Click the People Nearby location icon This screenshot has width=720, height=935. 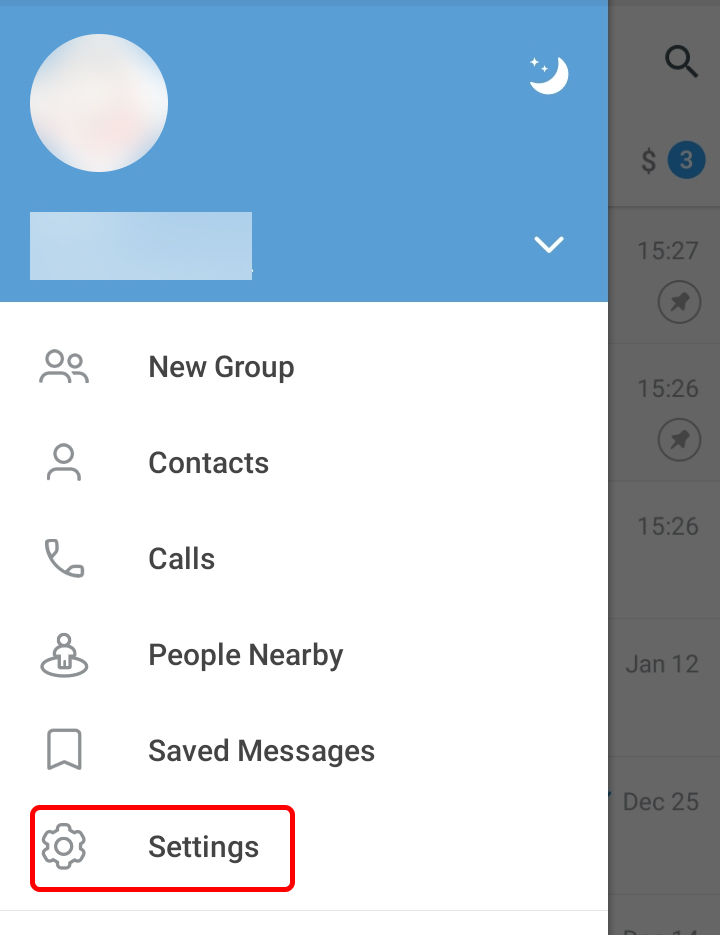point(64,654)
